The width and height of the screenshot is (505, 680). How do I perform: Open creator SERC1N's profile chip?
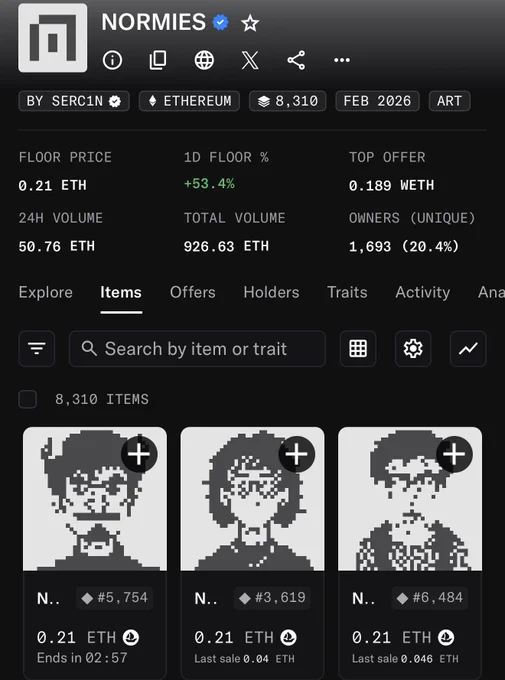coord(74,101)
